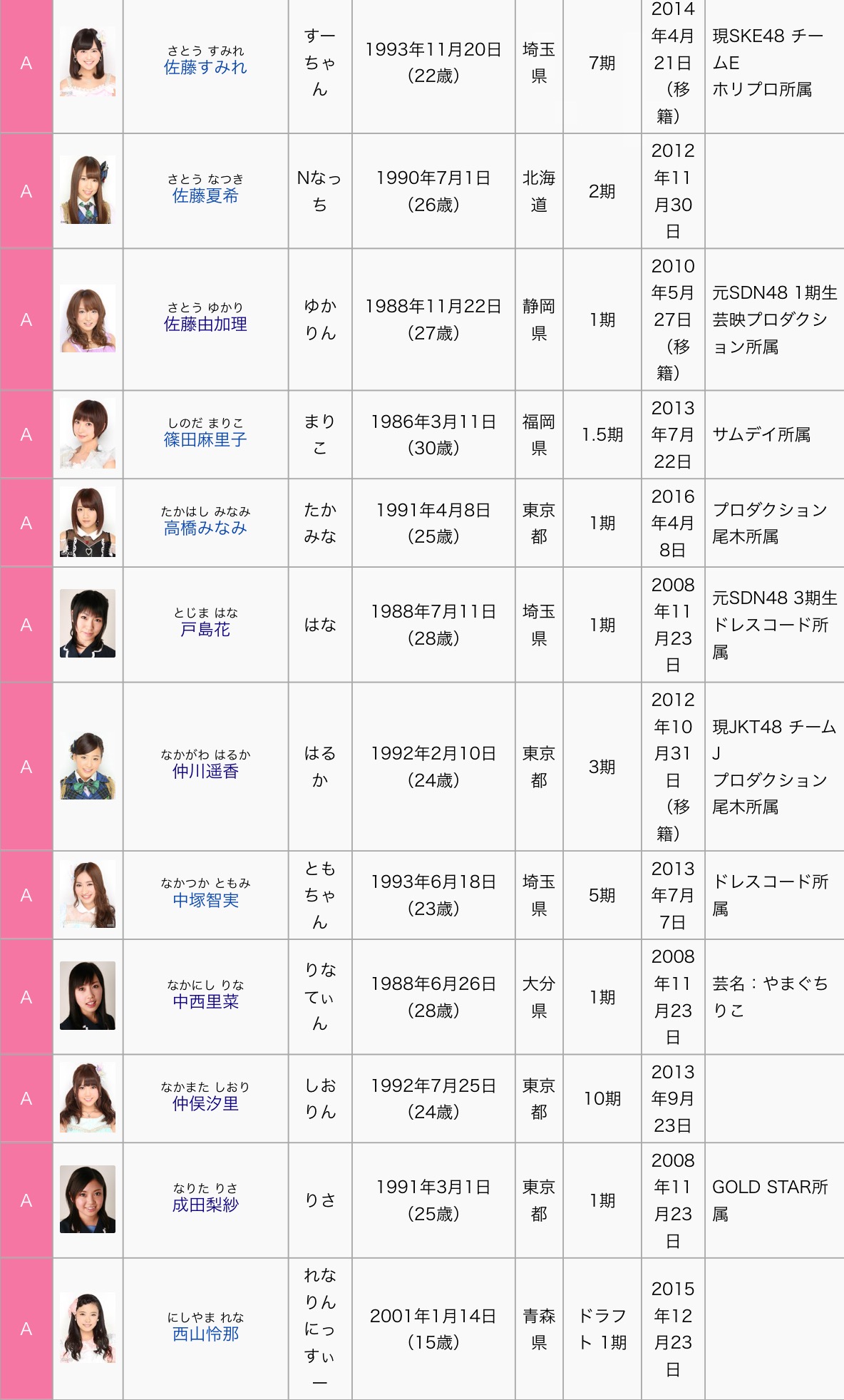This screenshot has width=844, height=1400.
Task: Open the 佐藤すみれ name link
Action: pos(205,68)
